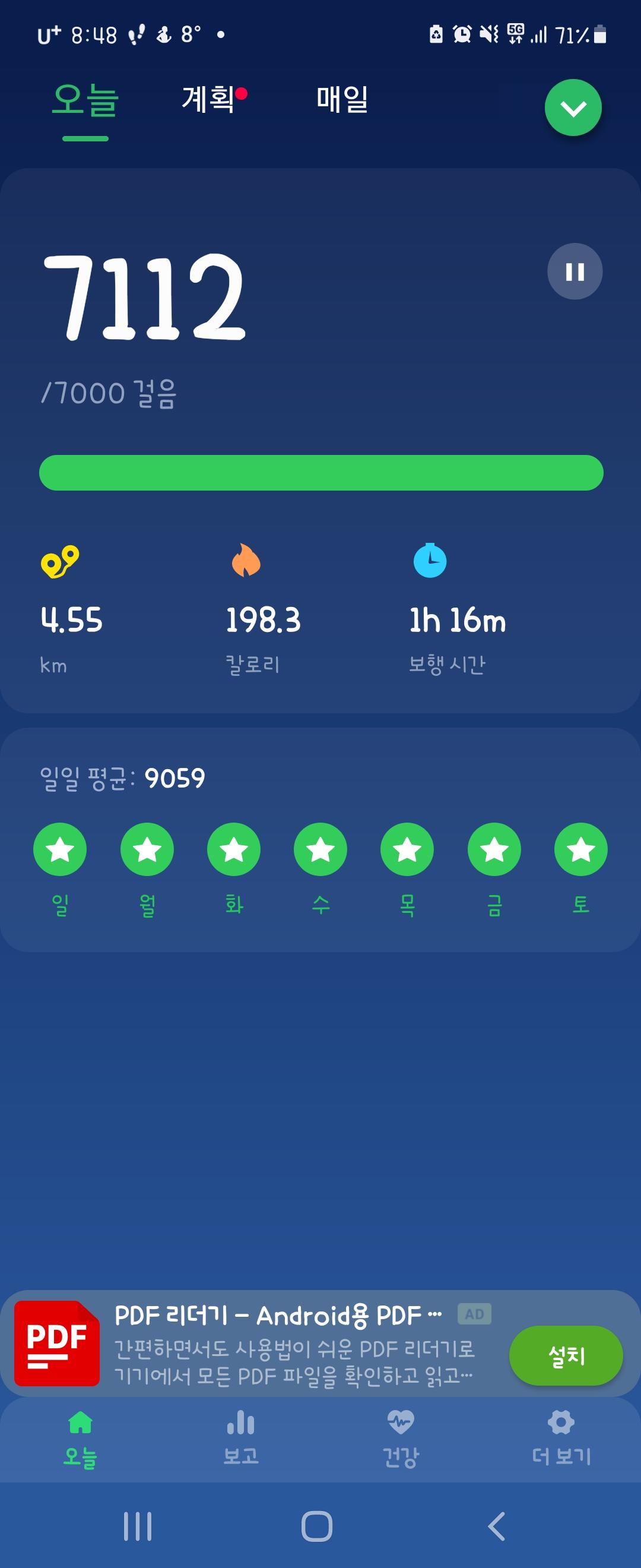Tap the green checkmark dropdown button
Viewport: 641px width, 1568px height.
tap(573, 108)
